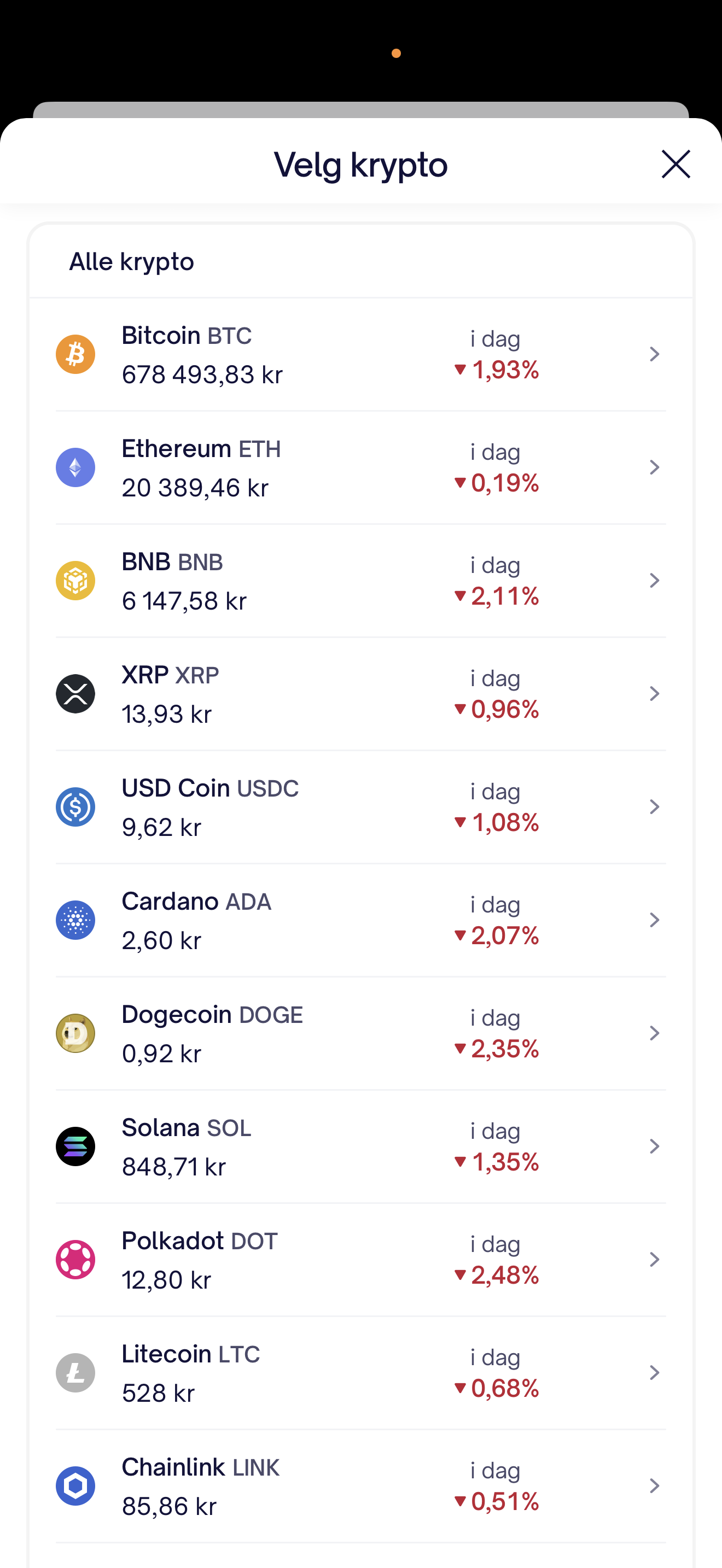Screen dimensions: 722x1568
Task: Expand details for Bitcoin via its chevron
Action: point(654,354)
